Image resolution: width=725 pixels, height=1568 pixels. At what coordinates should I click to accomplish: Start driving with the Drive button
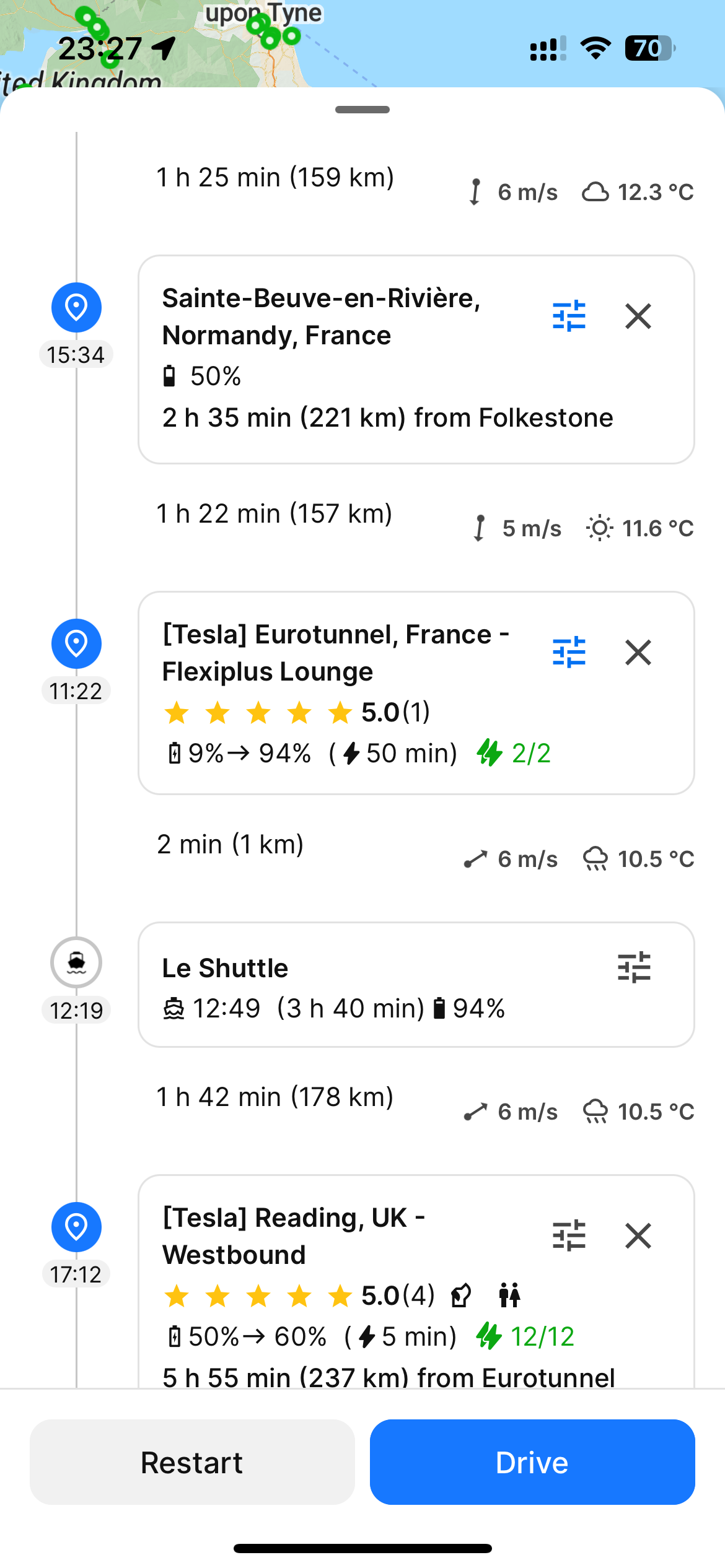532,1461
